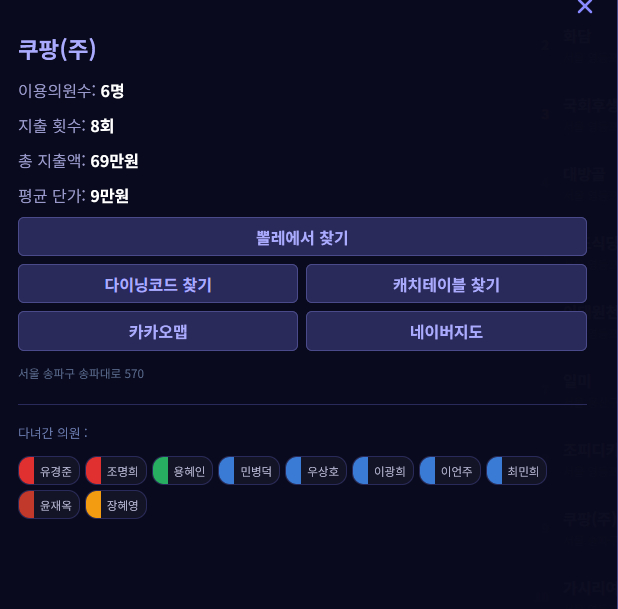Open 캐치테이블 찾기

[x=446, y=284]
